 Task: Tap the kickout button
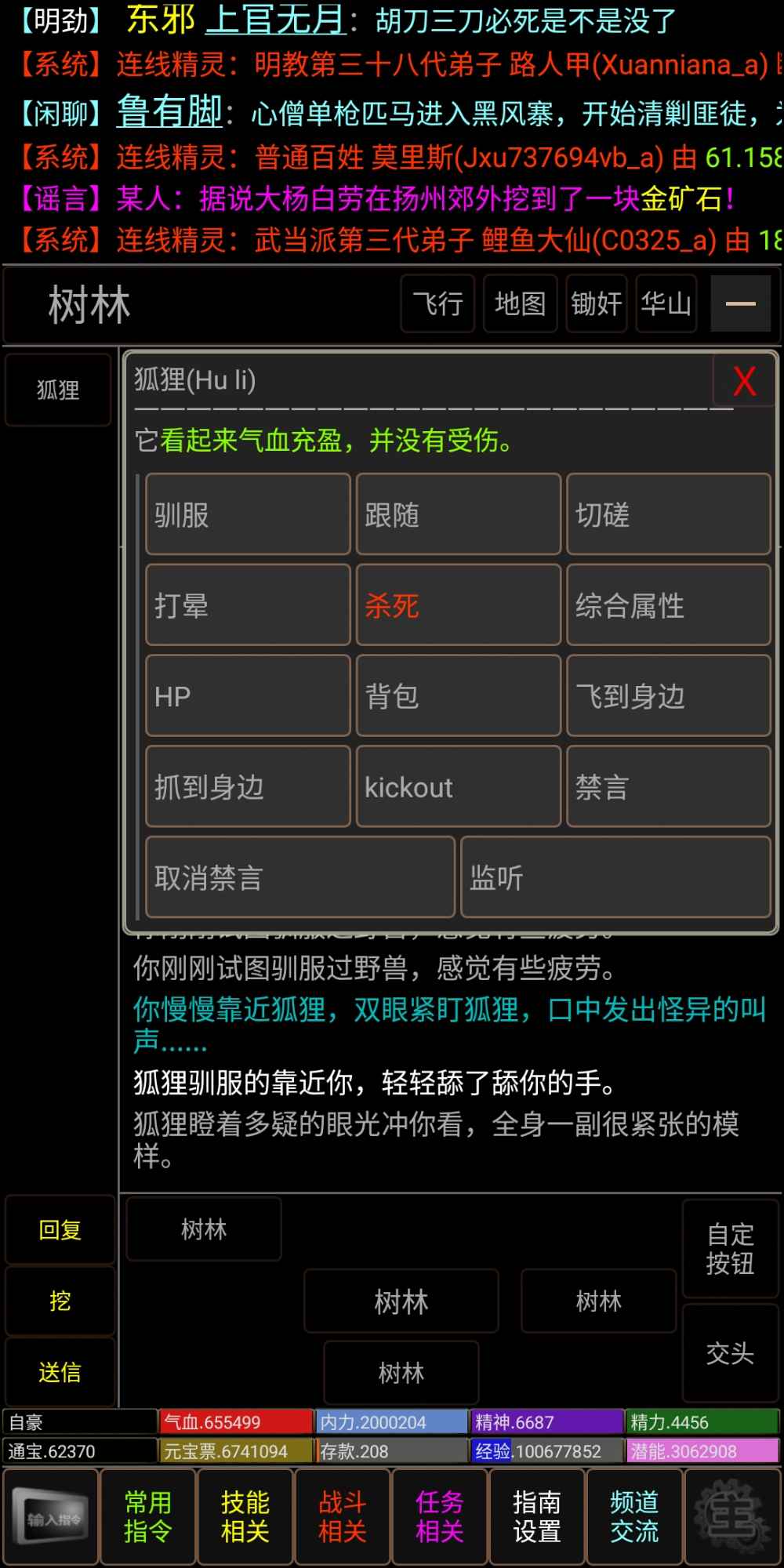click(458, 787)
